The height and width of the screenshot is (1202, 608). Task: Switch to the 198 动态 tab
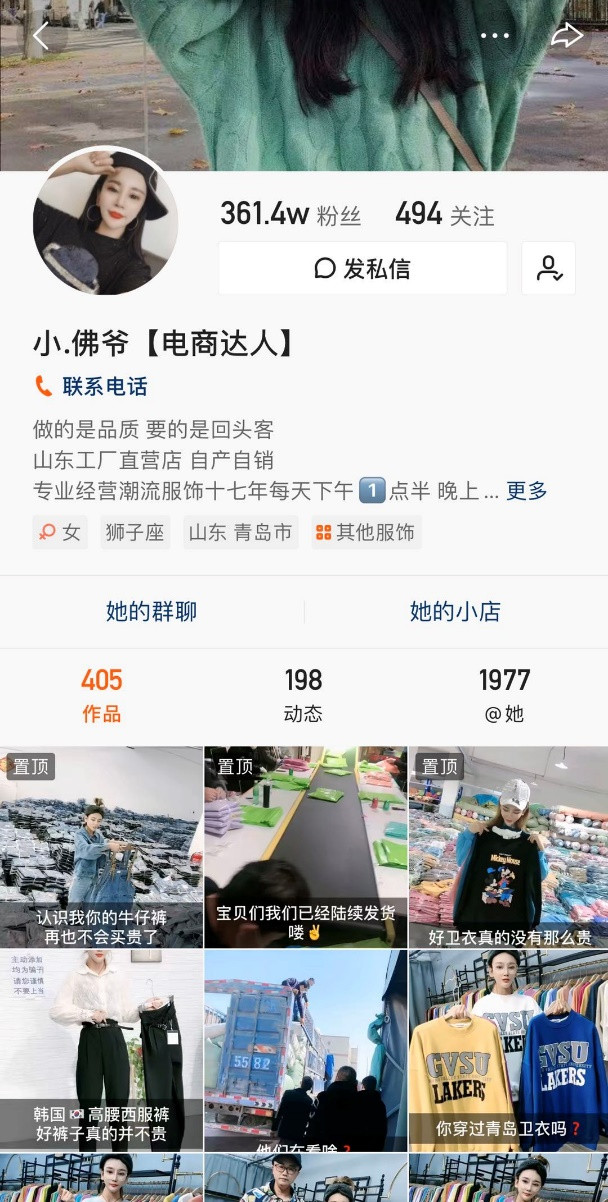pyautogui.click(x=303, y=695)
